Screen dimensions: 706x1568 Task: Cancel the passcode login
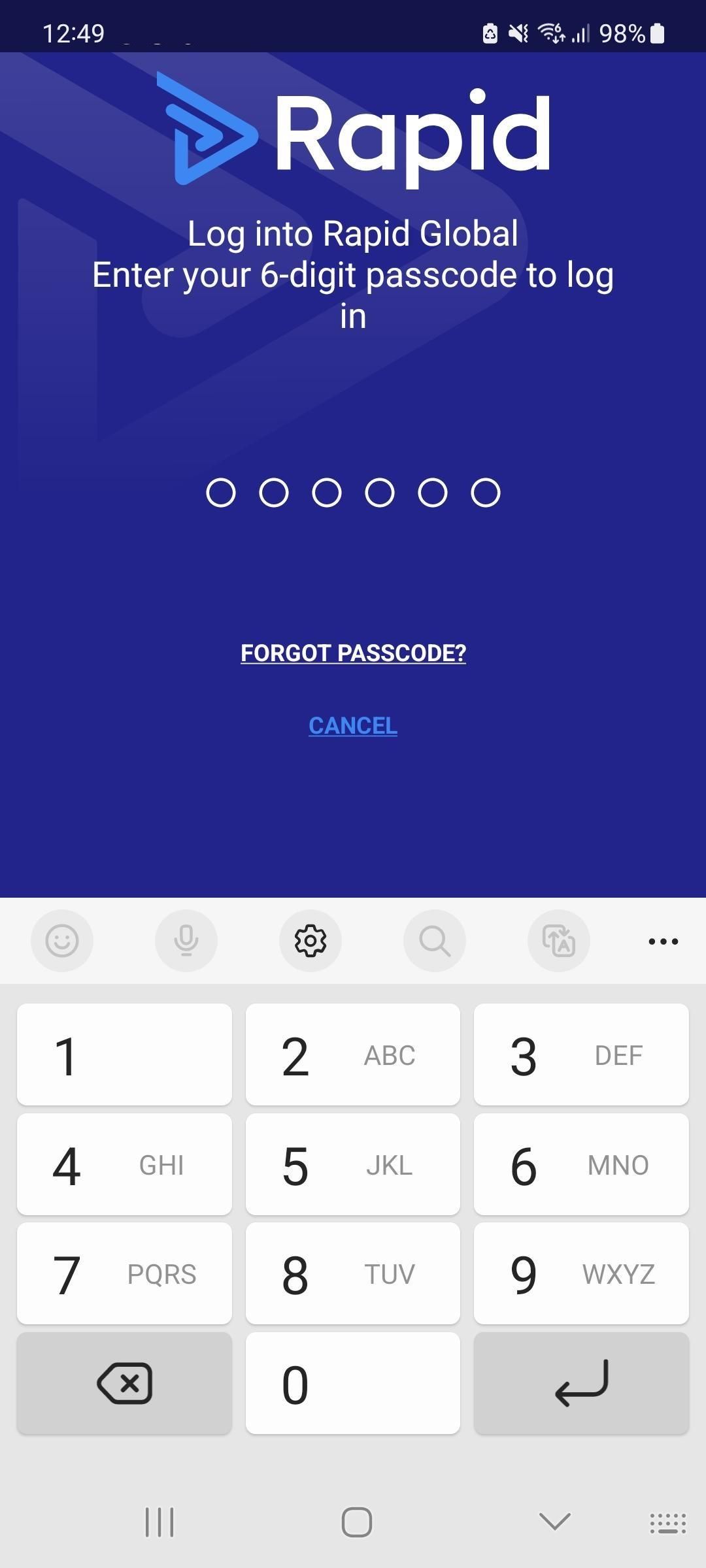[353, 725]
